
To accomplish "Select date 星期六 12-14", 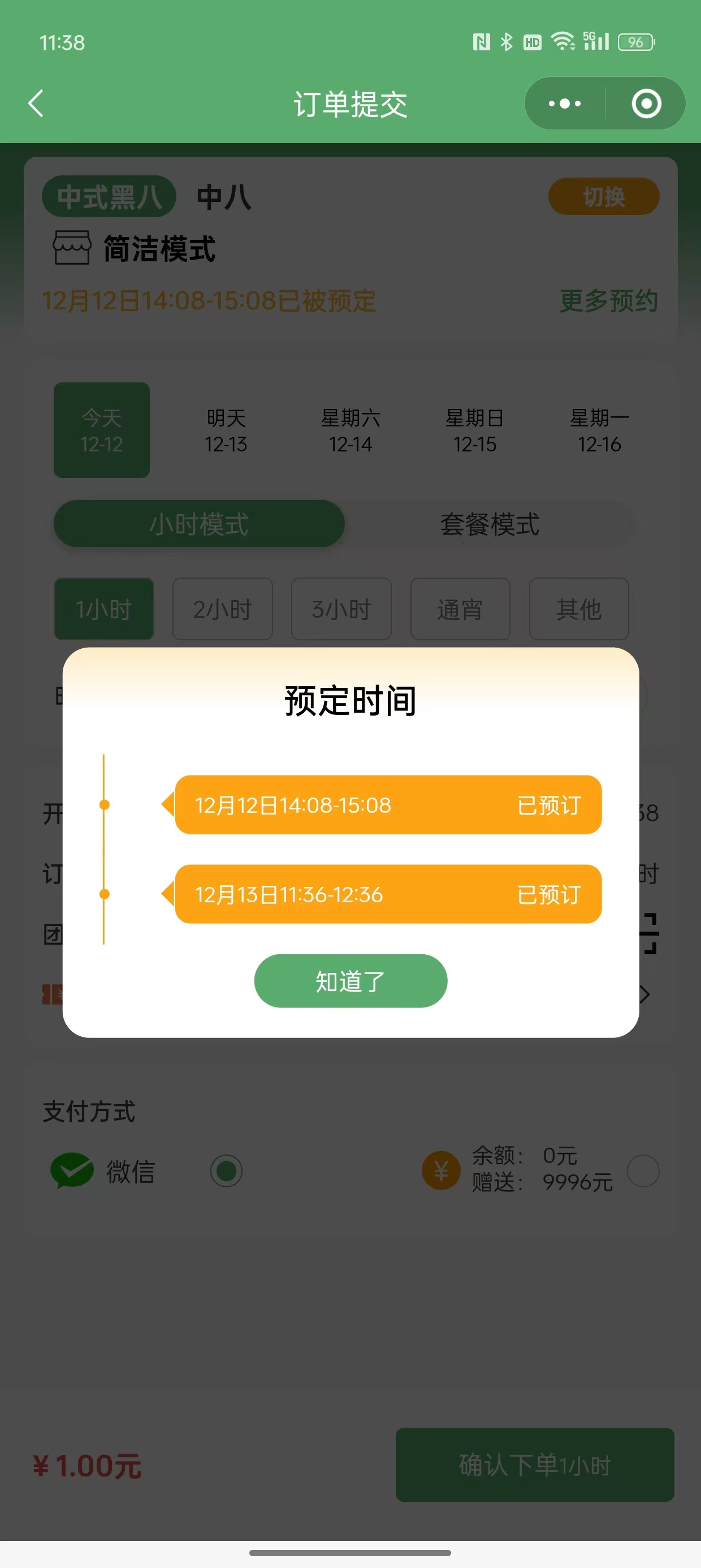I will tap(350, 430).
